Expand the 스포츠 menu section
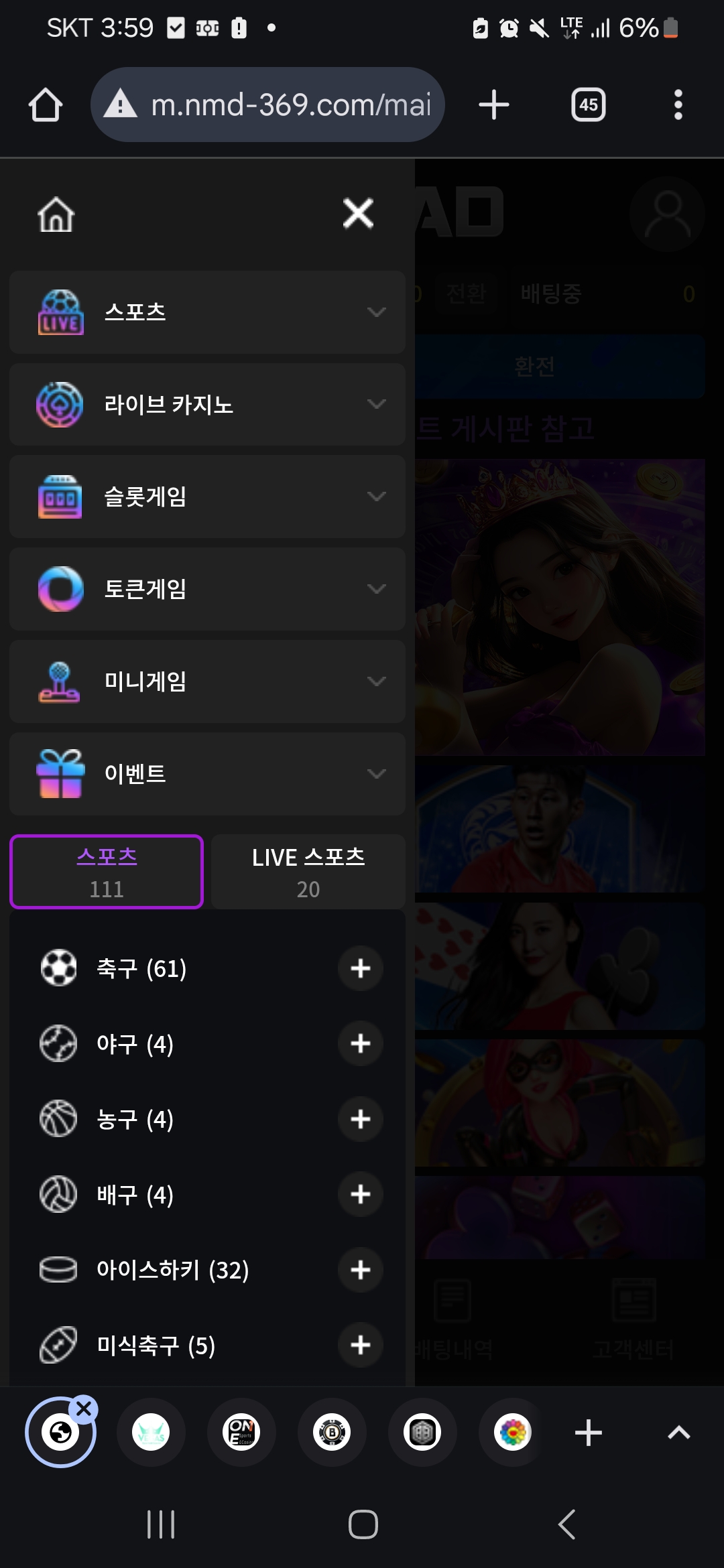The height and width of the screenshot is (1568, 724). coord(207,312)
